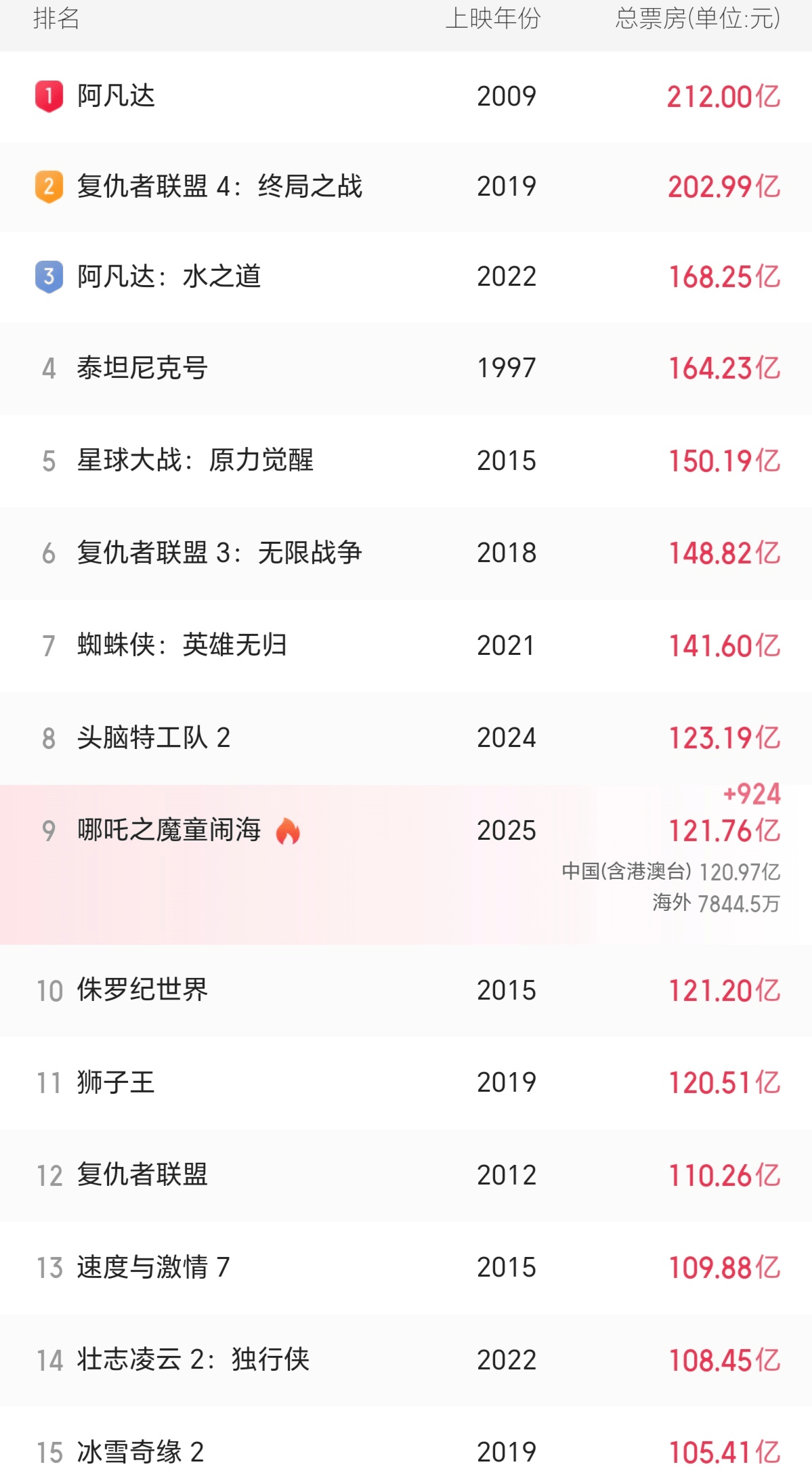Open 星球大战：原力觉醒 row

195,461
